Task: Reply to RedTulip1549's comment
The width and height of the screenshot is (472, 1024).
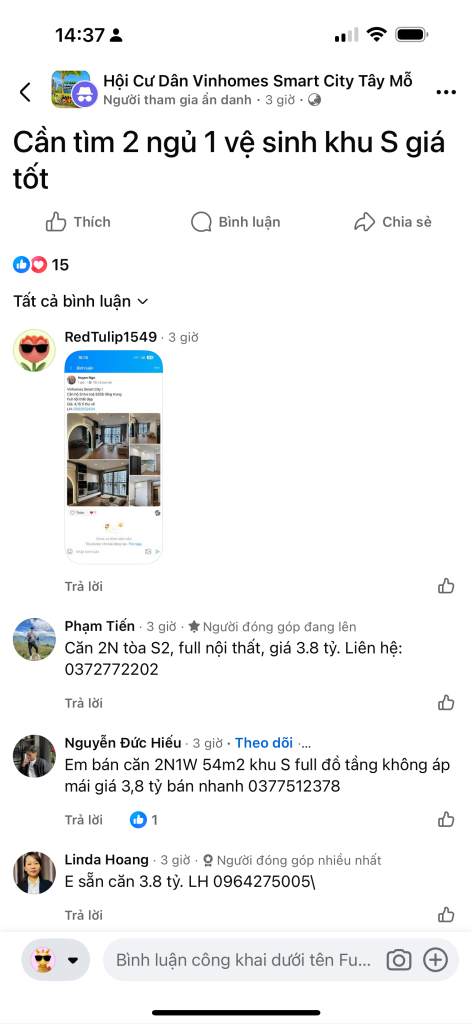Action: [84, 586]
